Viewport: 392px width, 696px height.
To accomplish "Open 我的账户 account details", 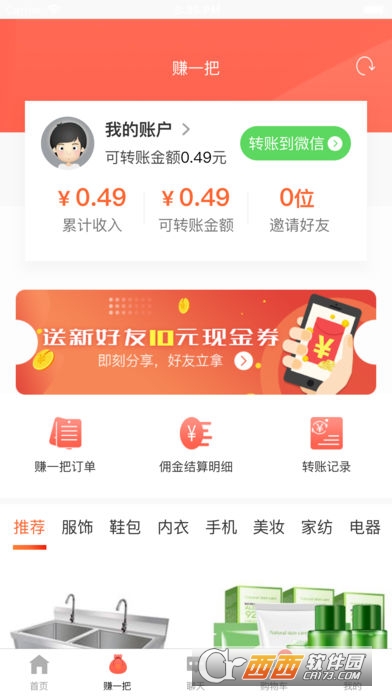I will pos(147,130).
